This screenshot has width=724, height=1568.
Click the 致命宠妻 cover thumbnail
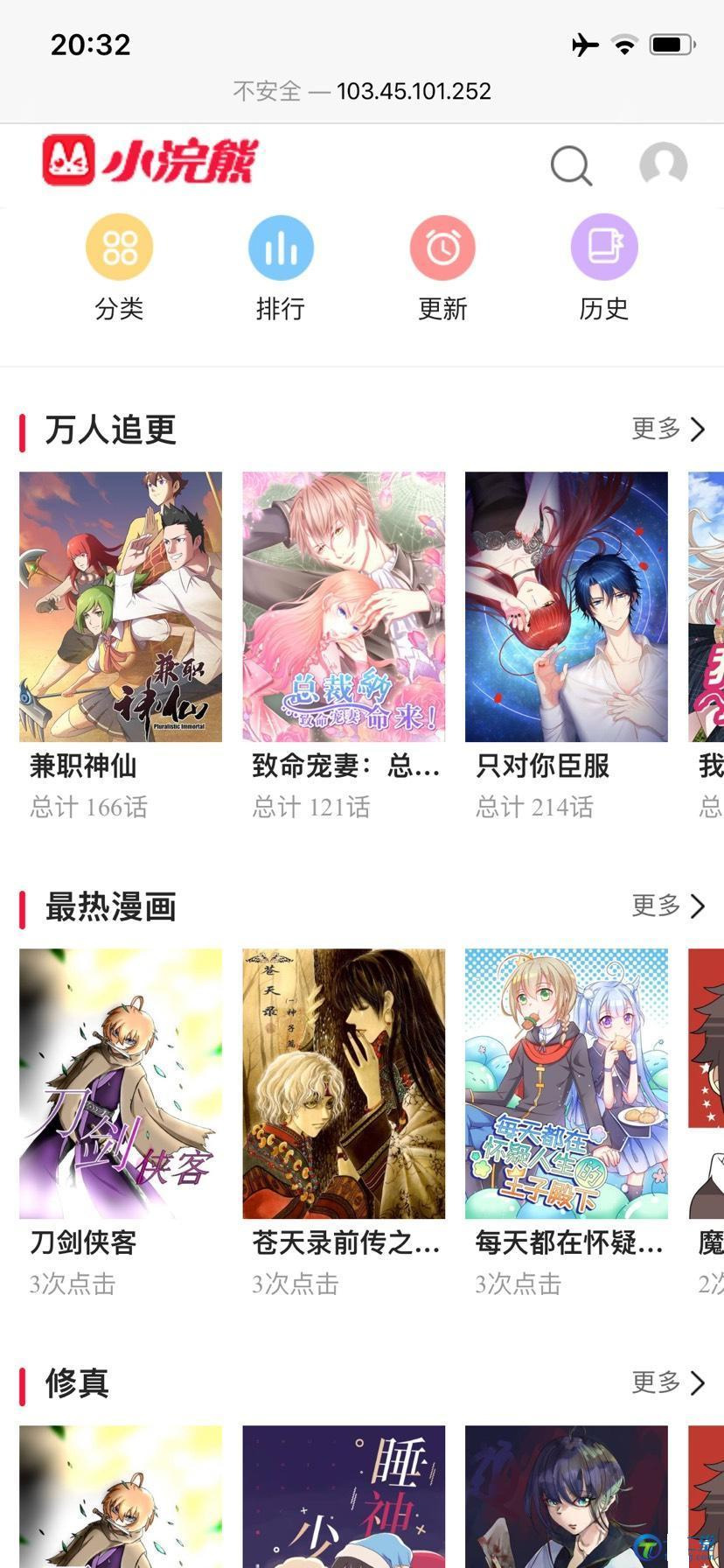pyautogui.click(x=343, y=605)
